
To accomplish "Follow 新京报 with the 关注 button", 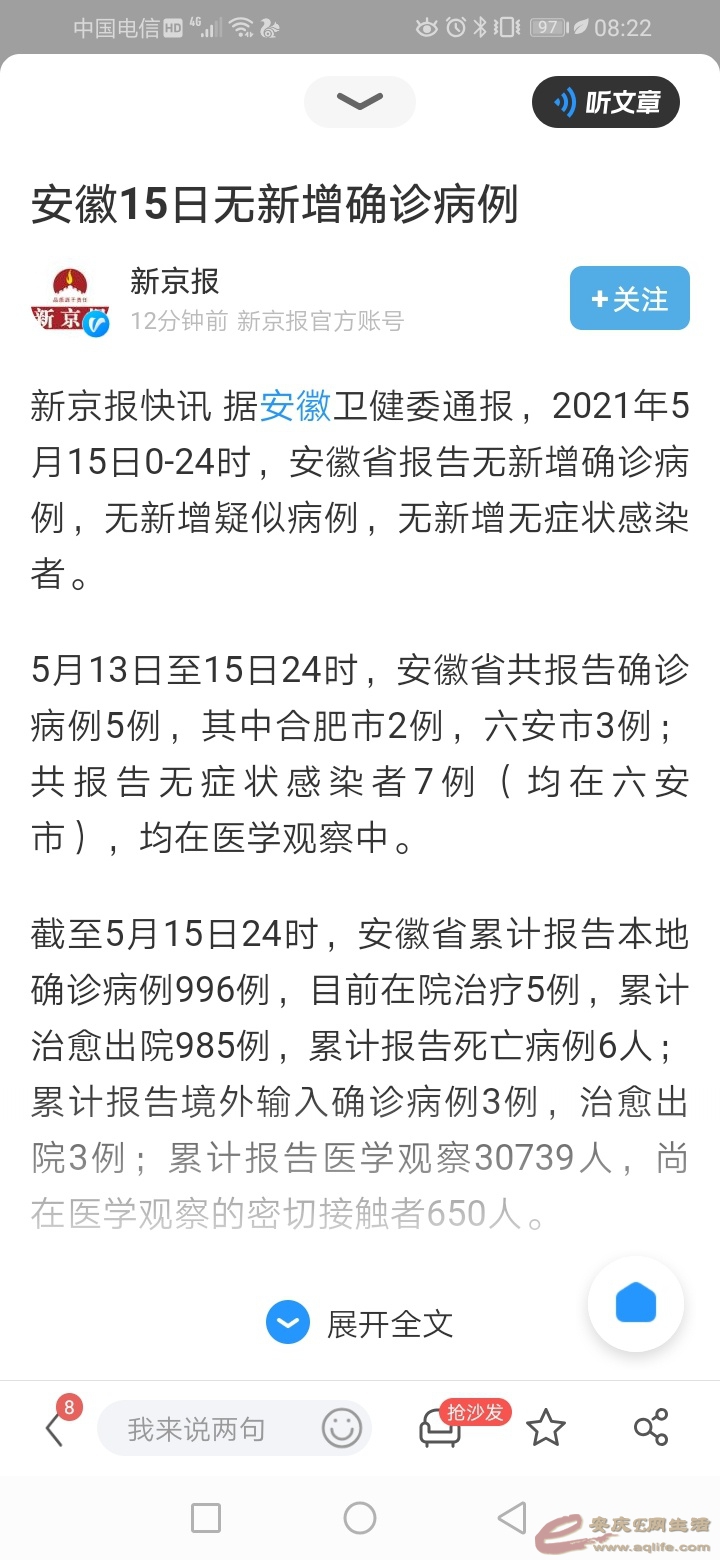I will [629, 298].
